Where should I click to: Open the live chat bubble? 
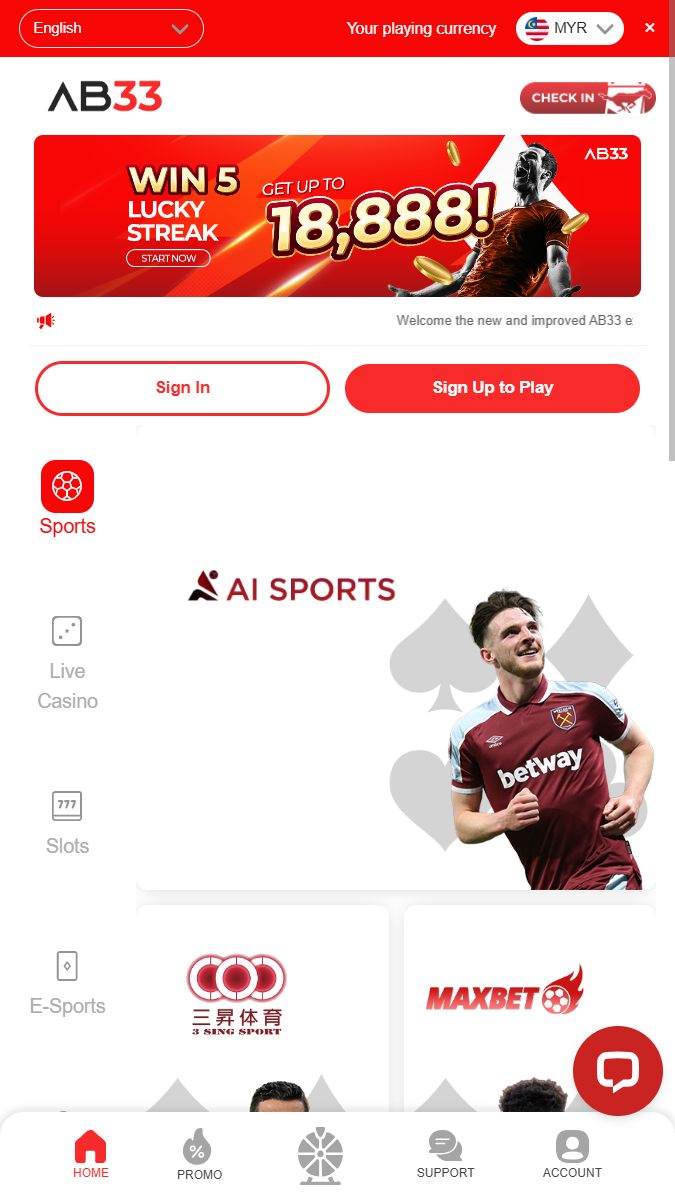617,1071
